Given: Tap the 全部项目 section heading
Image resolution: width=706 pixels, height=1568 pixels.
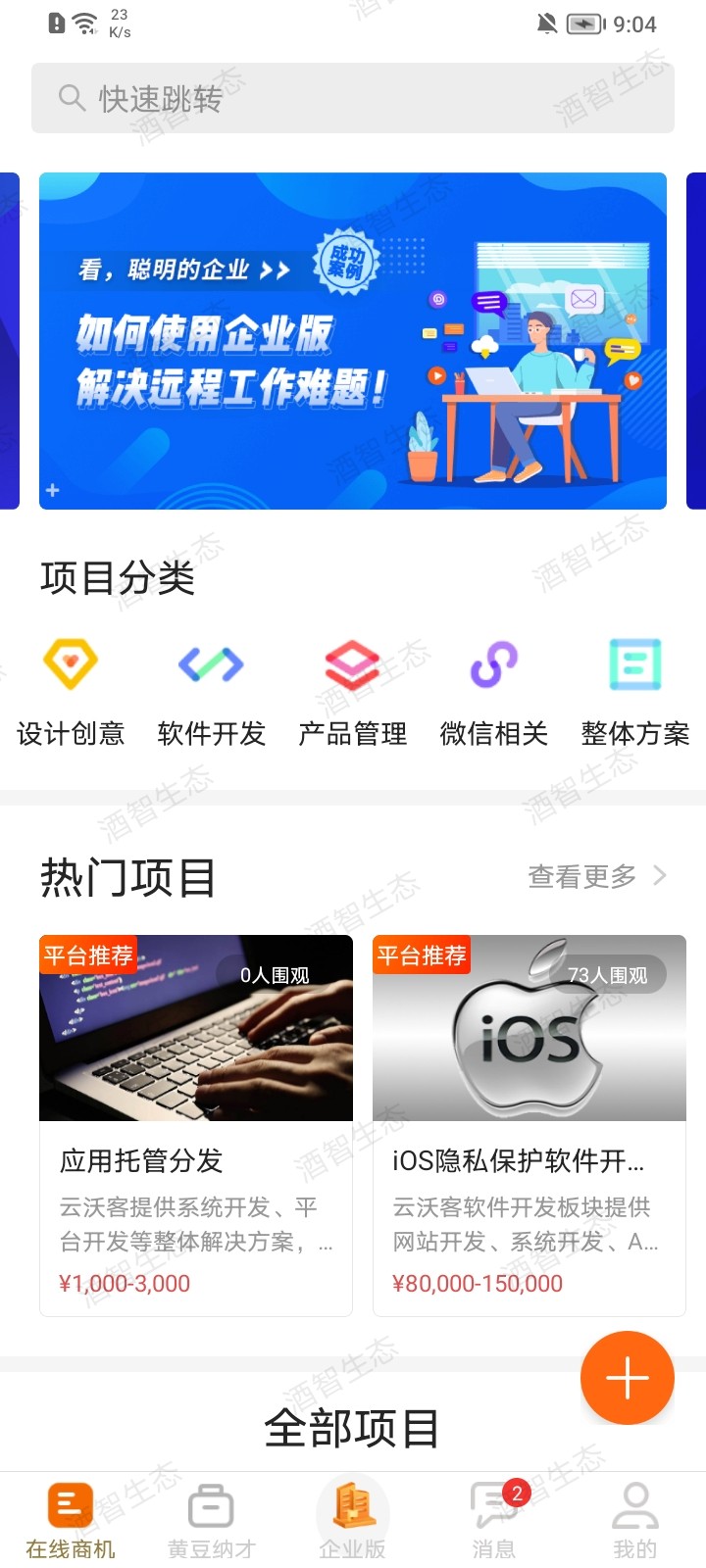Looking at the screenshot, I should point(353,1430).
